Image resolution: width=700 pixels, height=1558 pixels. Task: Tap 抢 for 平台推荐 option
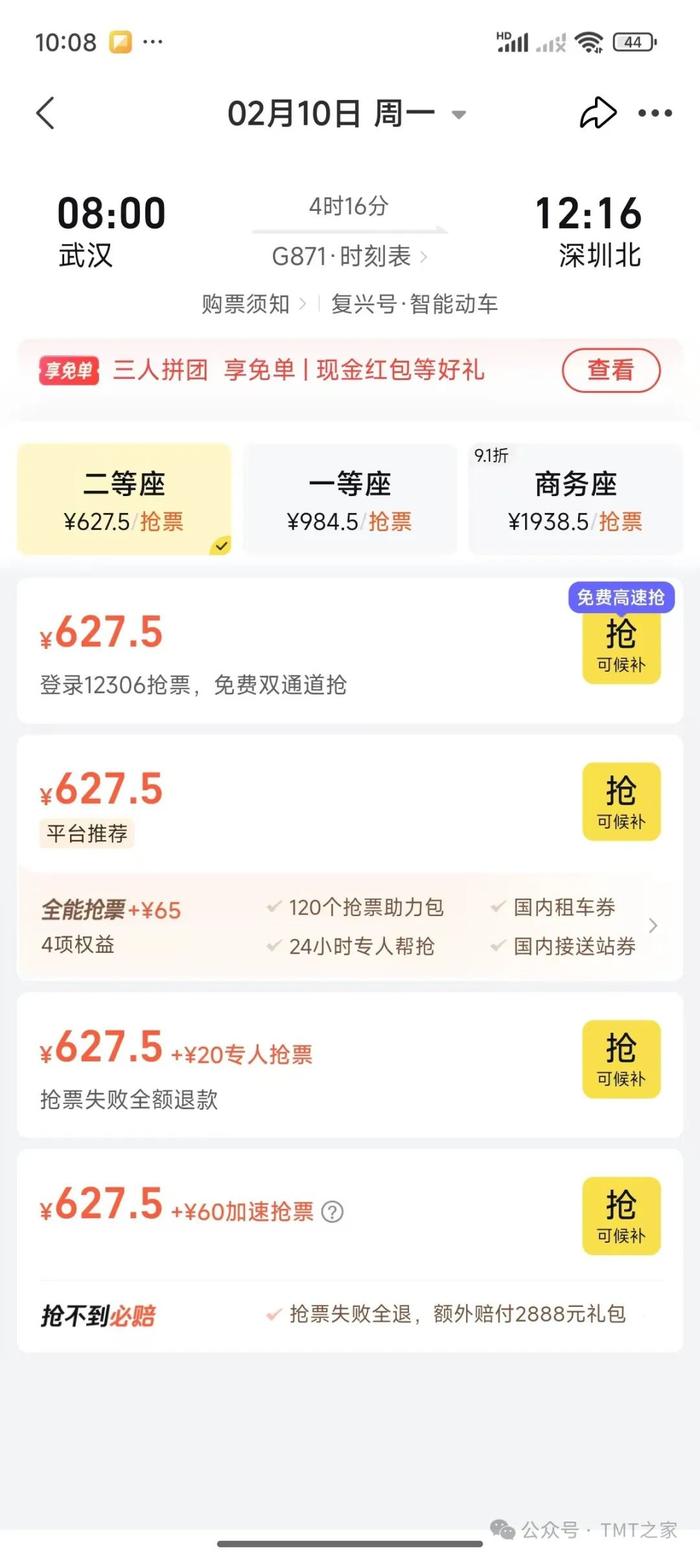pos(621,801)
